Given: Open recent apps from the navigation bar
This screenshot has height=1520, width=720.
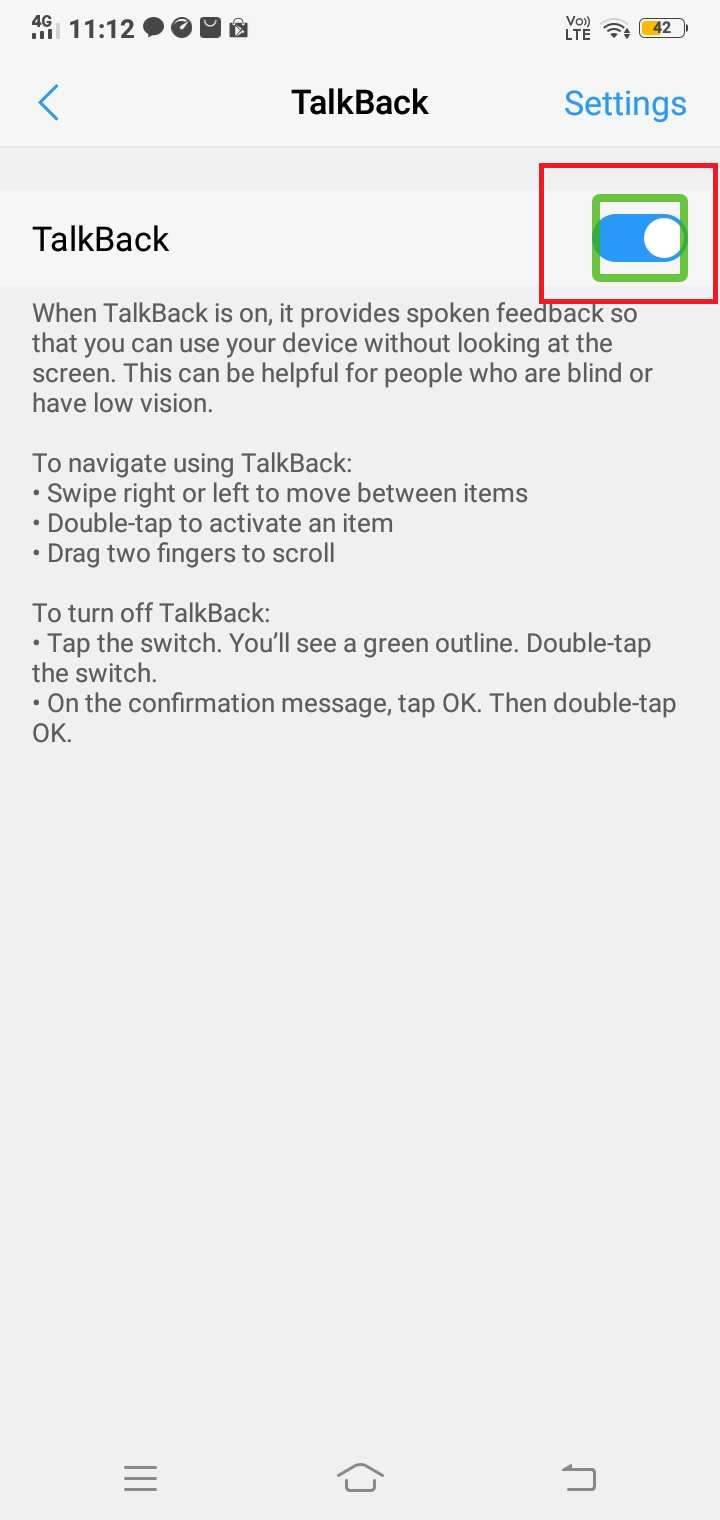Looking at the screenshot, I should pos(141,1478).
